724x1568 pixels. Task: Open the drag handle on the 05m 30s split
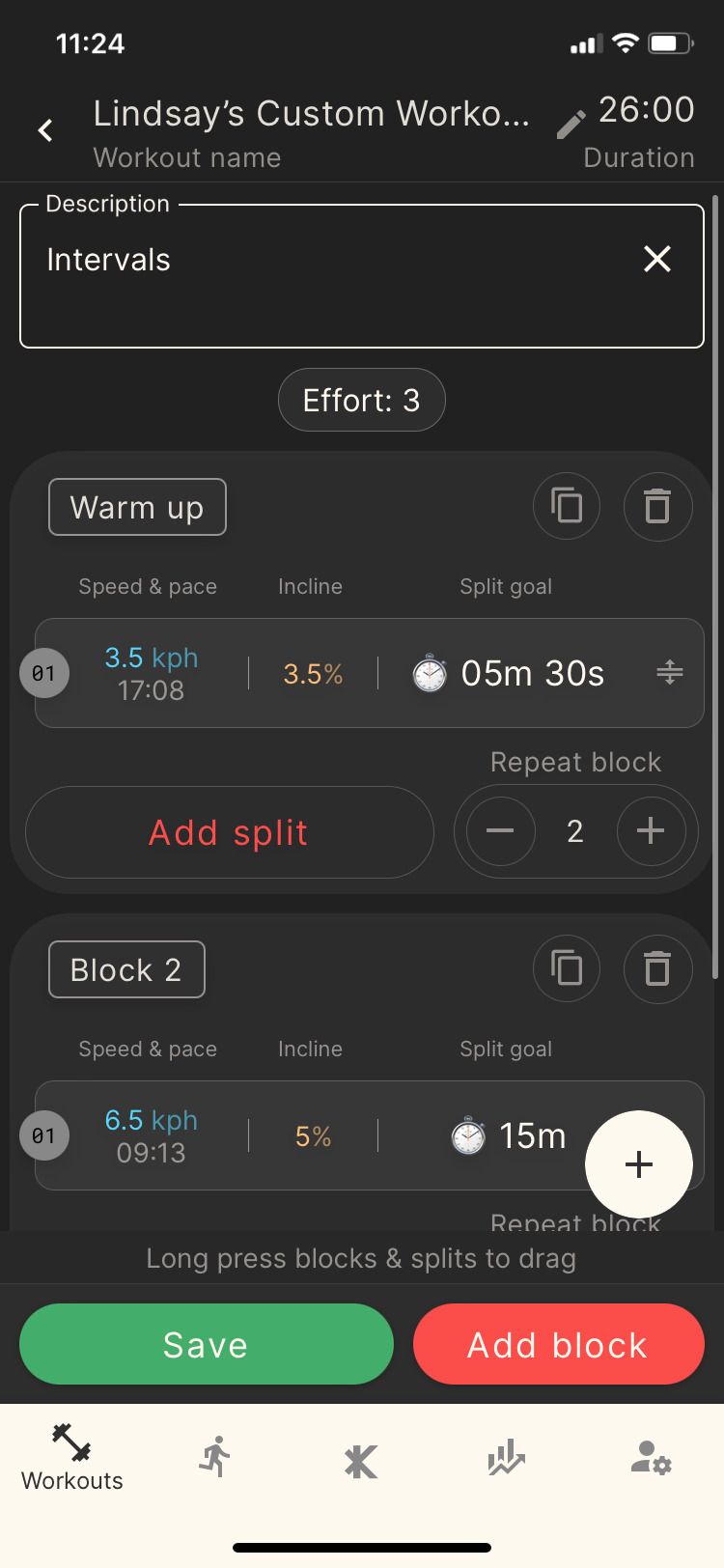coord(670,674)
